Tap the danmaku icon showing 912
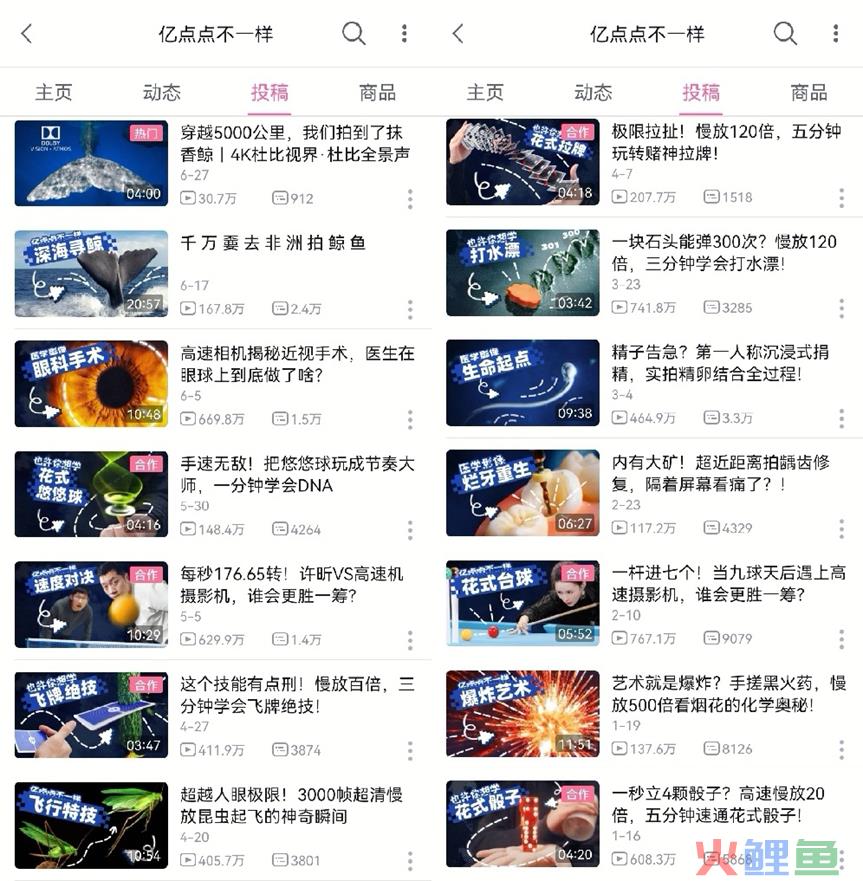The width and height of the screenshot is (863, 881). tap(283, 198)
